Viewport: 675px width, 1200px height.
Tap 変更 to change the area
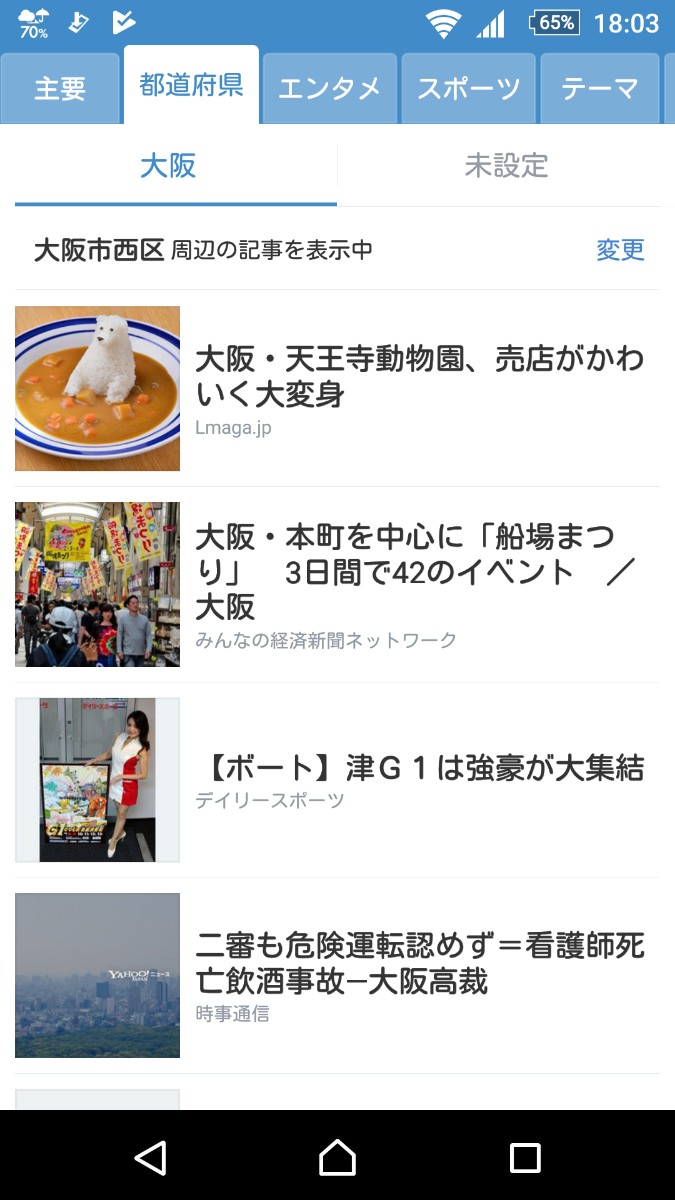coord(620,249)
